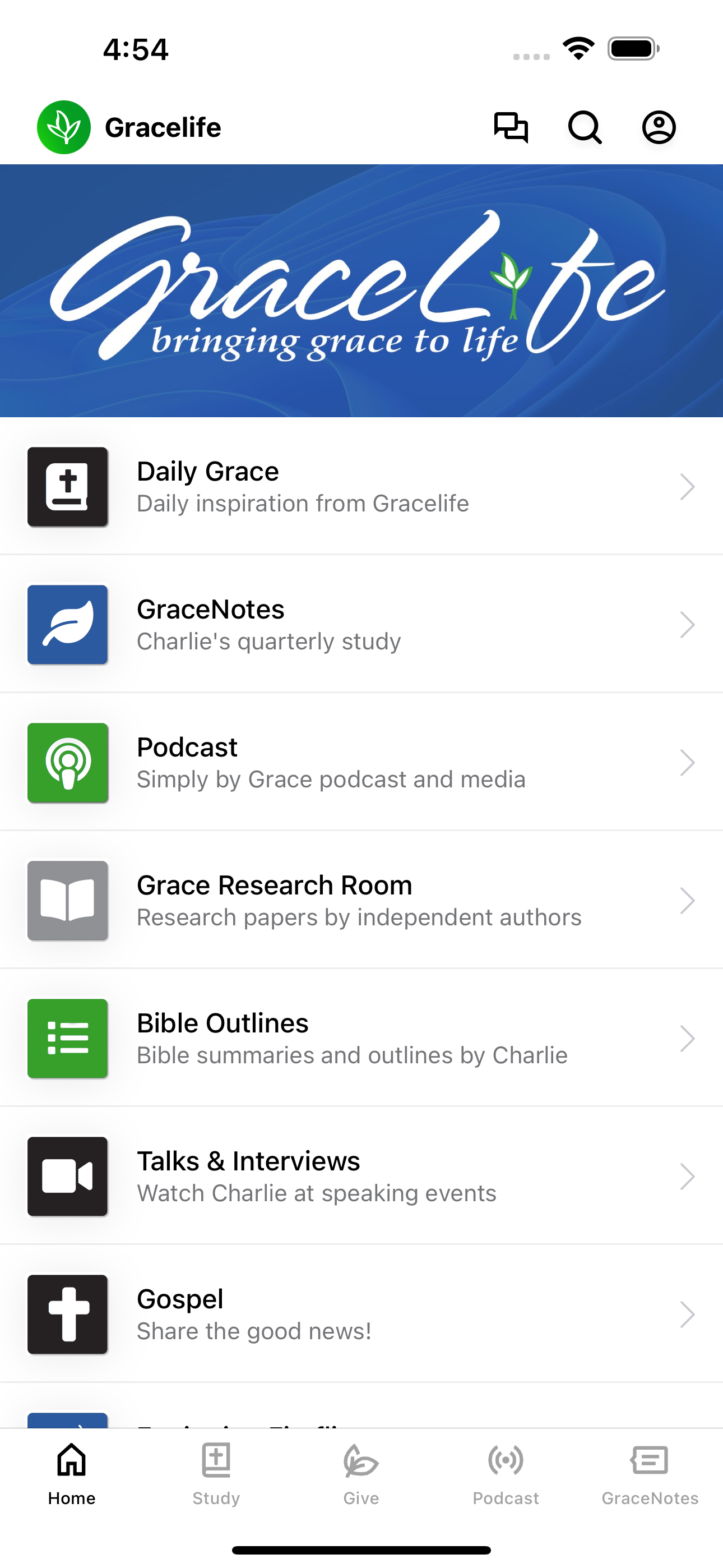Viewport: 723px width, 1568px height.
Task: Open the Grace Research Room book icon
Action: pos(68,901)
